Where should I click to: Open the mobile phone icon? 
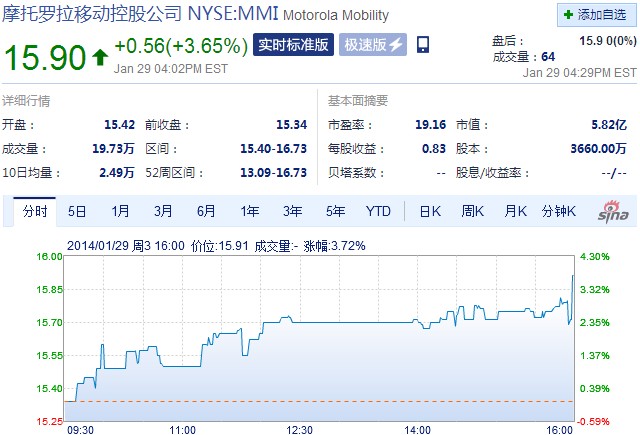tap(422, 45)
